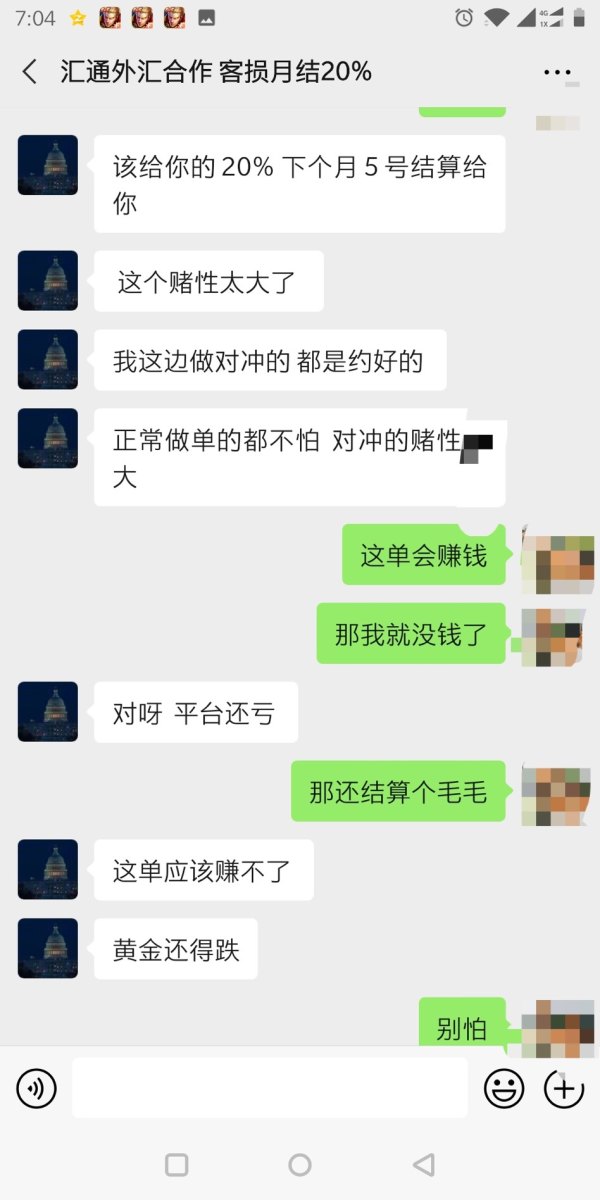
Task: Tap the avatar next to 这个赌性太大了
Action: coord(48,281)
